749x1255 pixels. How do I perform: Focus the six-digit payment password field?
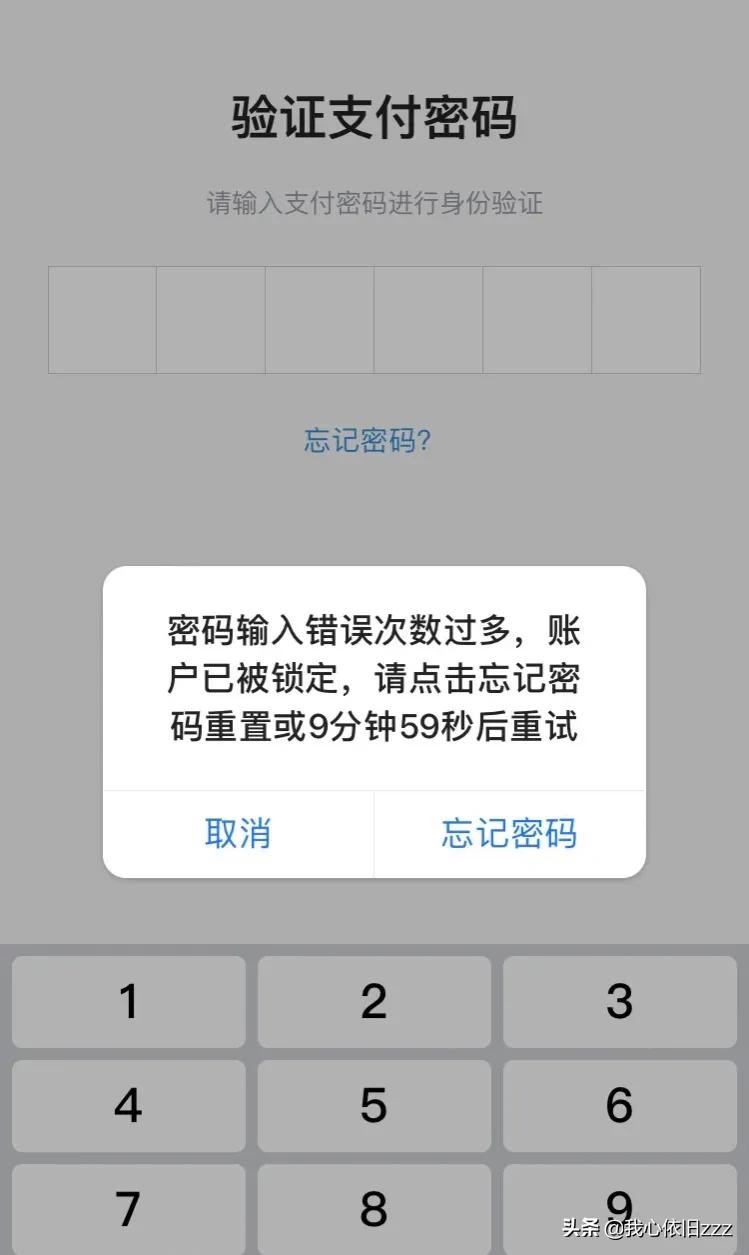click(374, 320)
